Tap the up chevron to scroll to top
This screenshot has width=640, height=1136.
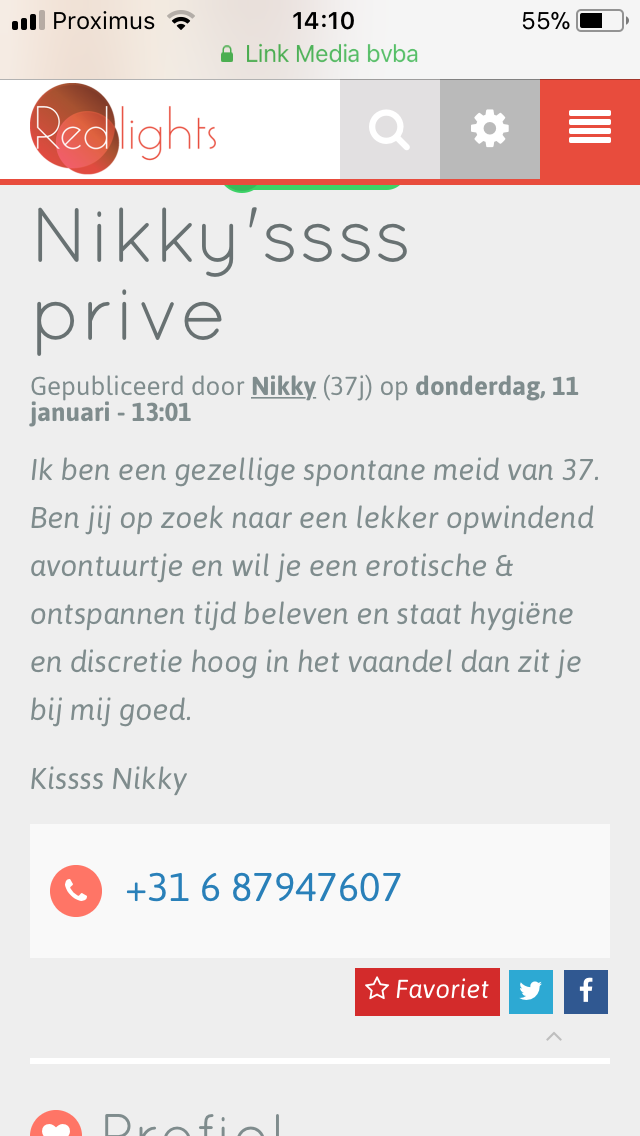[554, 1037]
